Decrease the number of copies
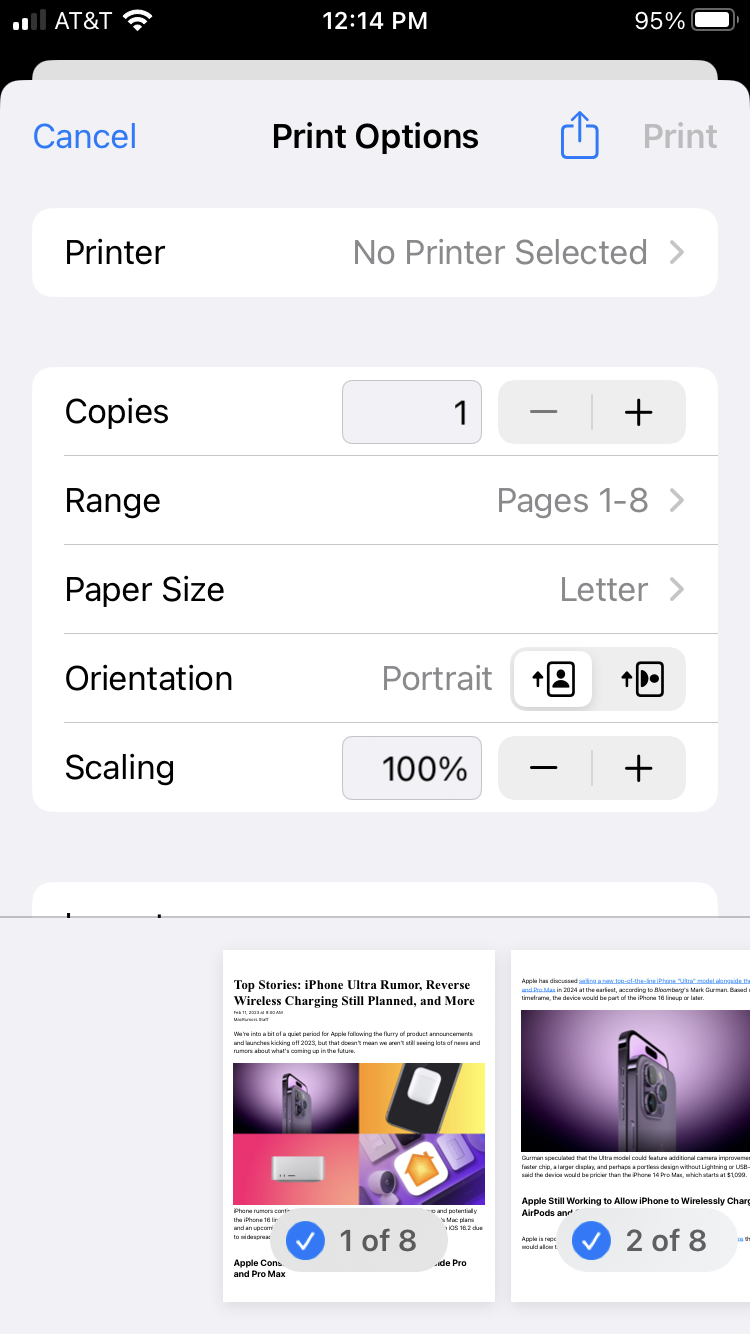Screen dimensions: 750x1334 pos(544,412)
